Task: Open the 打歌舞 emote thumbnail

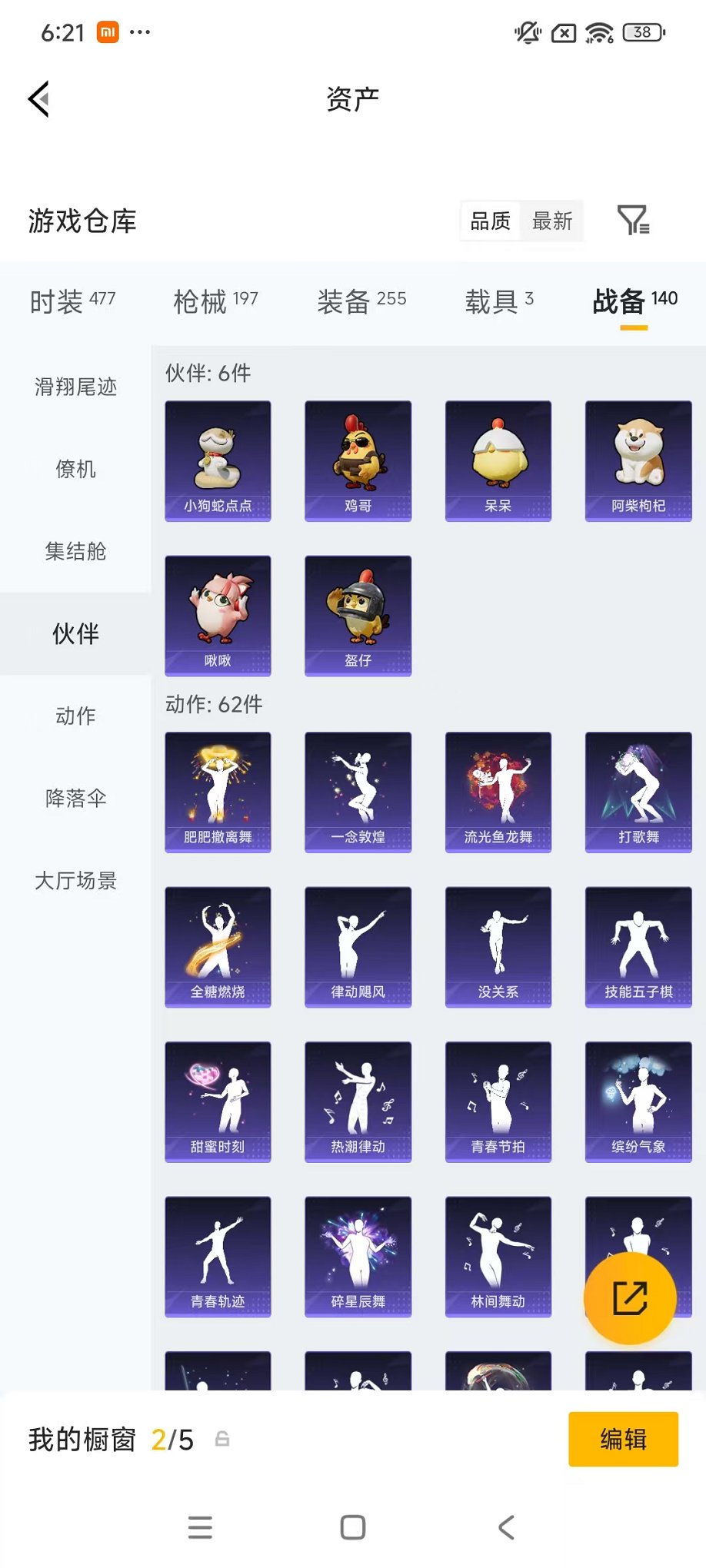Action: (638, 792)
